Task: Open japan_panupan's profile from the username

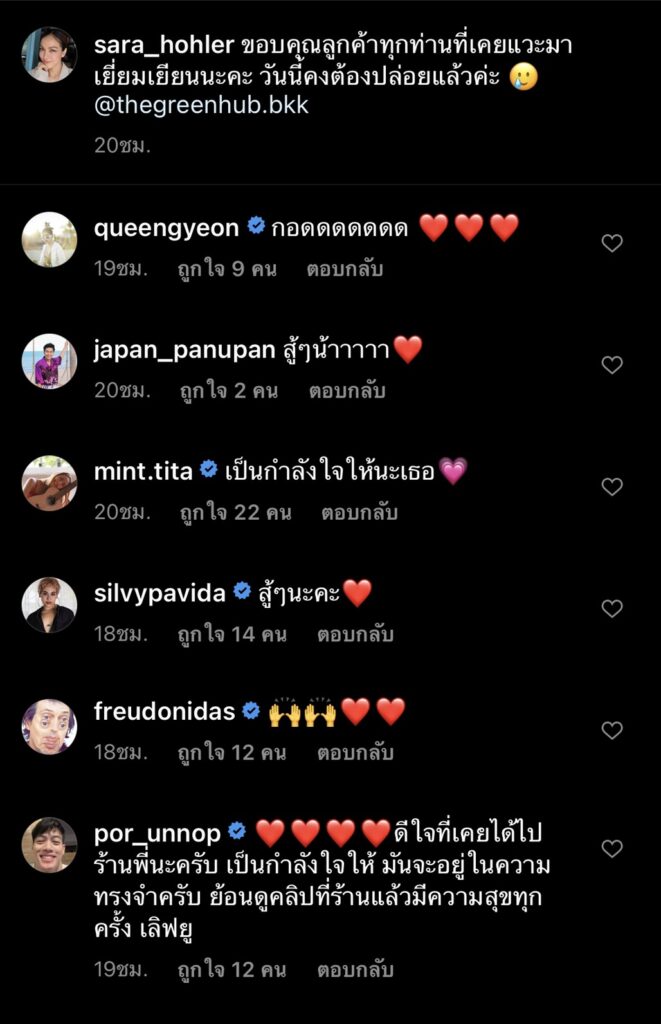Action: 184,350
